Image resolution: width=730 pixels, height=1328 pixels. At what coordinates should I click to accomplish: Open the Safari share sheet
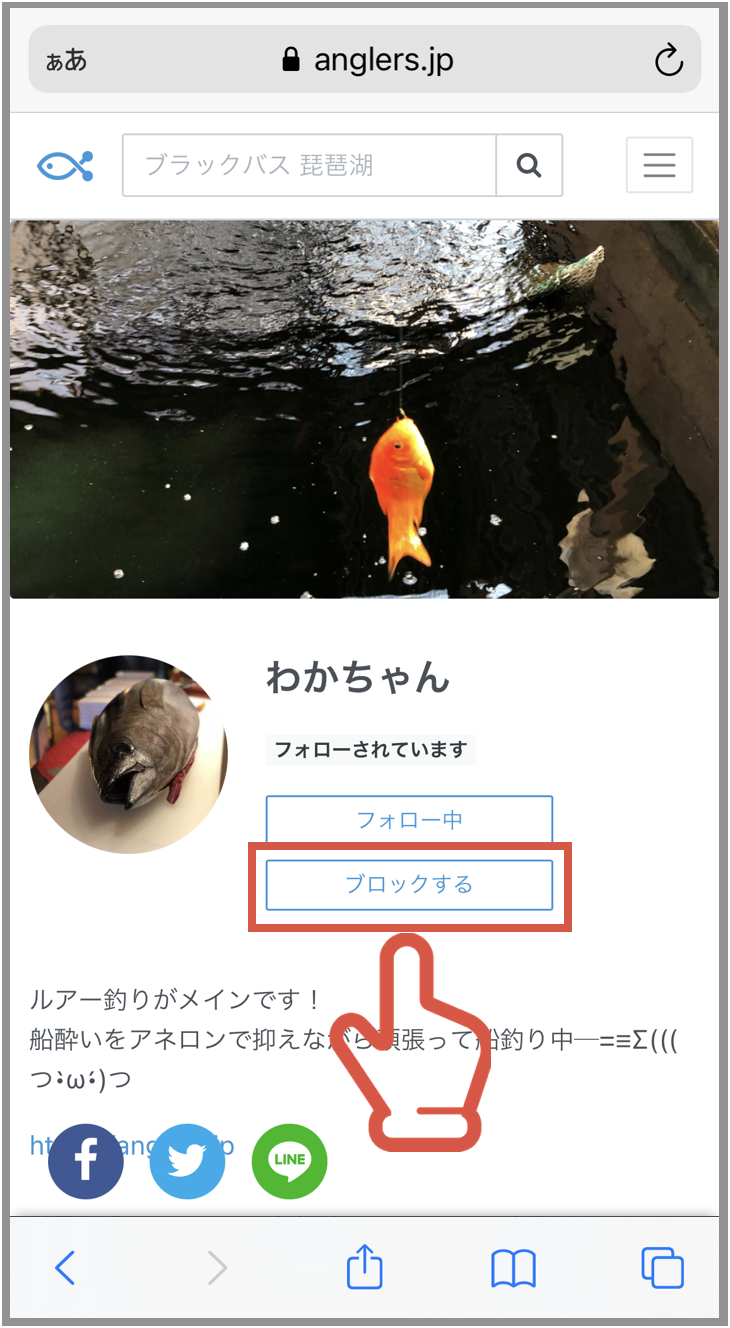(x=365, y=1268)
